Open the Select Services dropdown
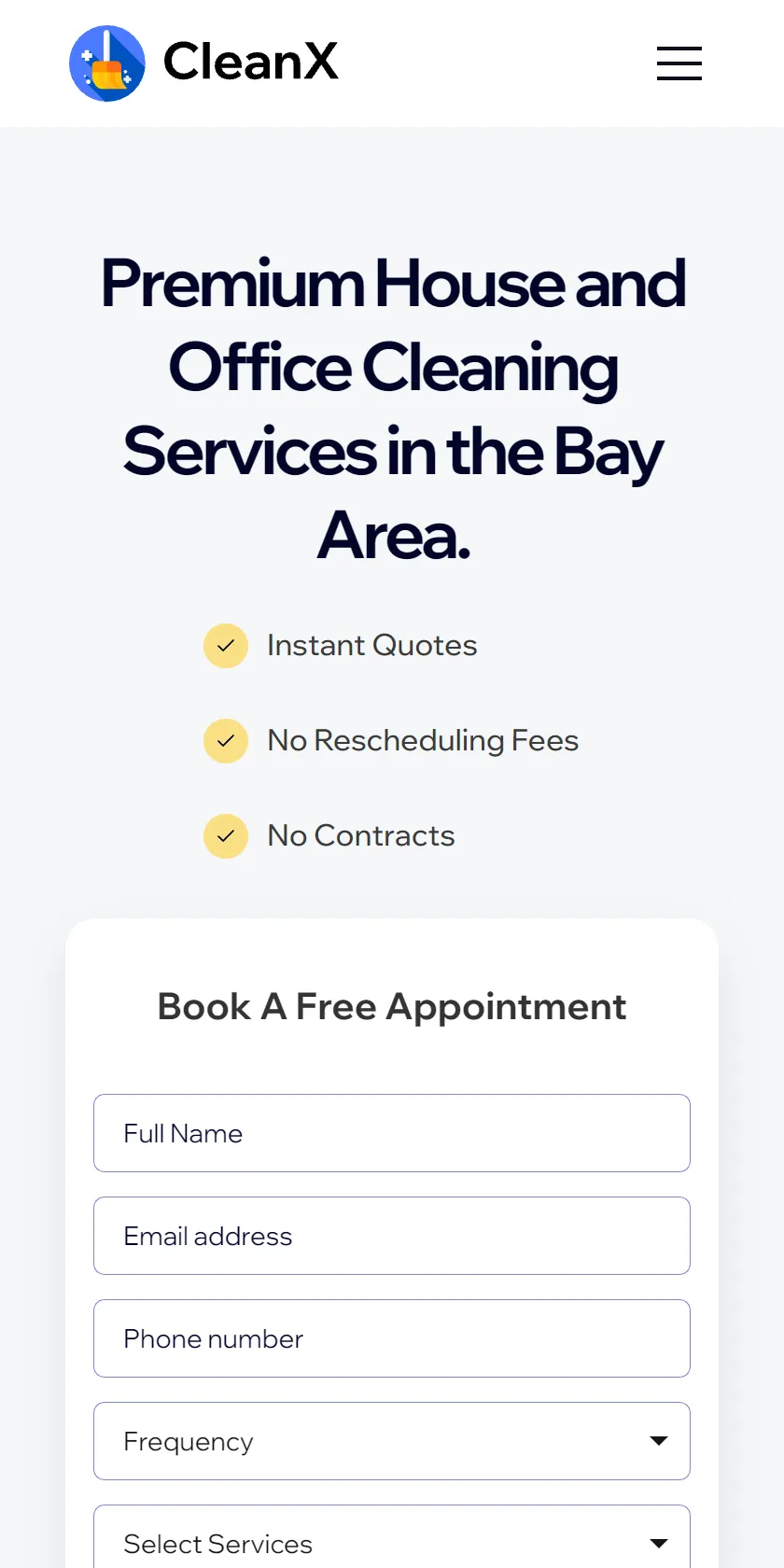Image resolution: width=784 pixels, height=1568 pixels. (392, 1537)
